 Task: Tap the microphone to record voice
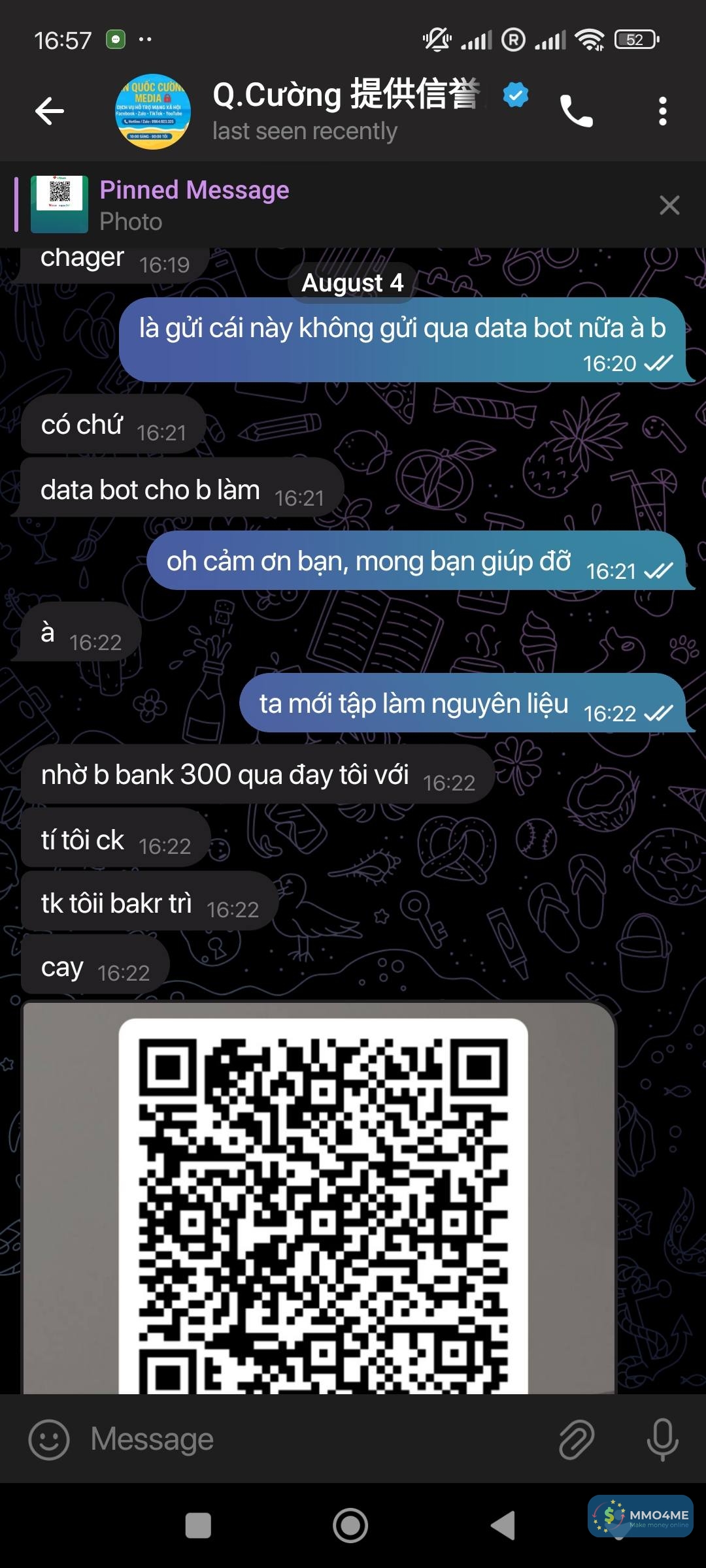coord(662,1439)
